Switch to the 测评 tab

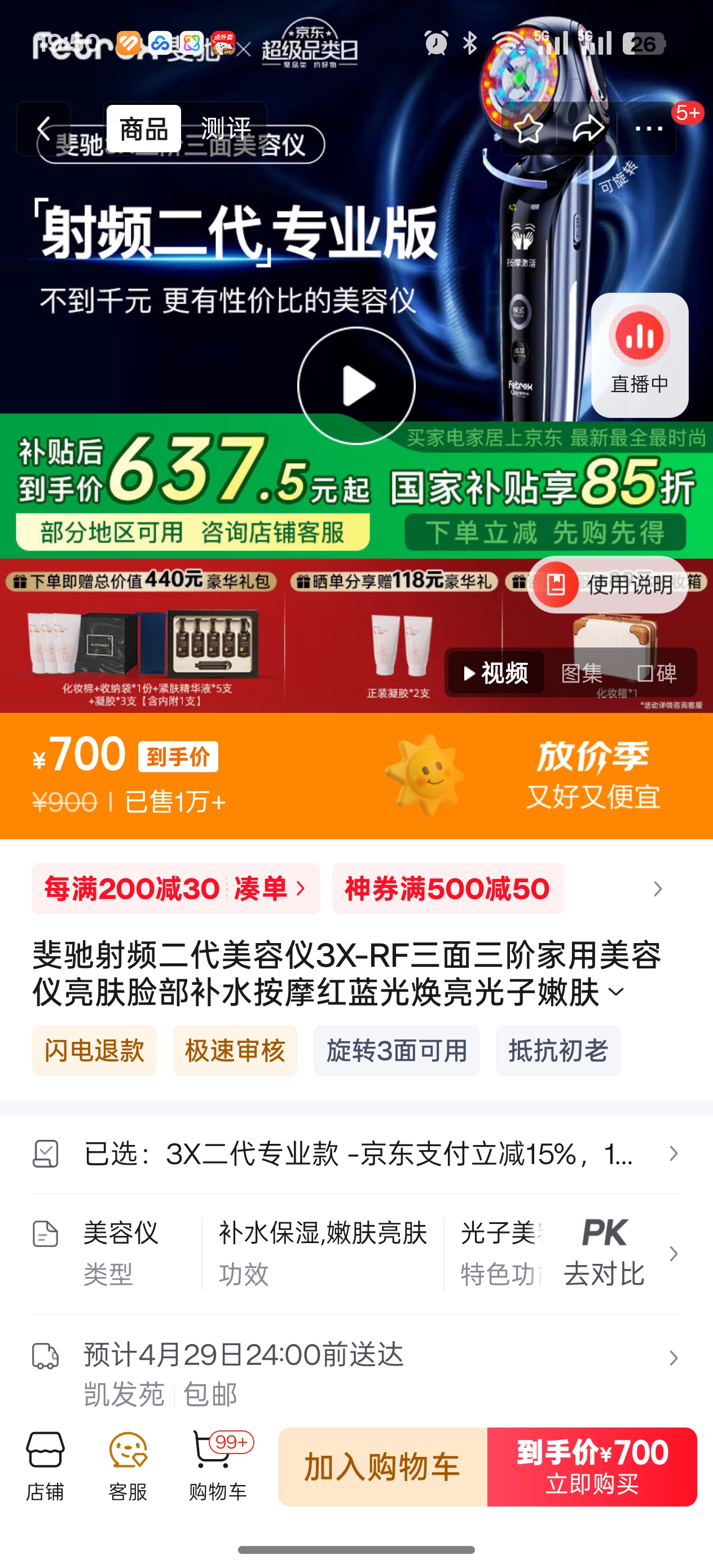[x=225, y=129]
